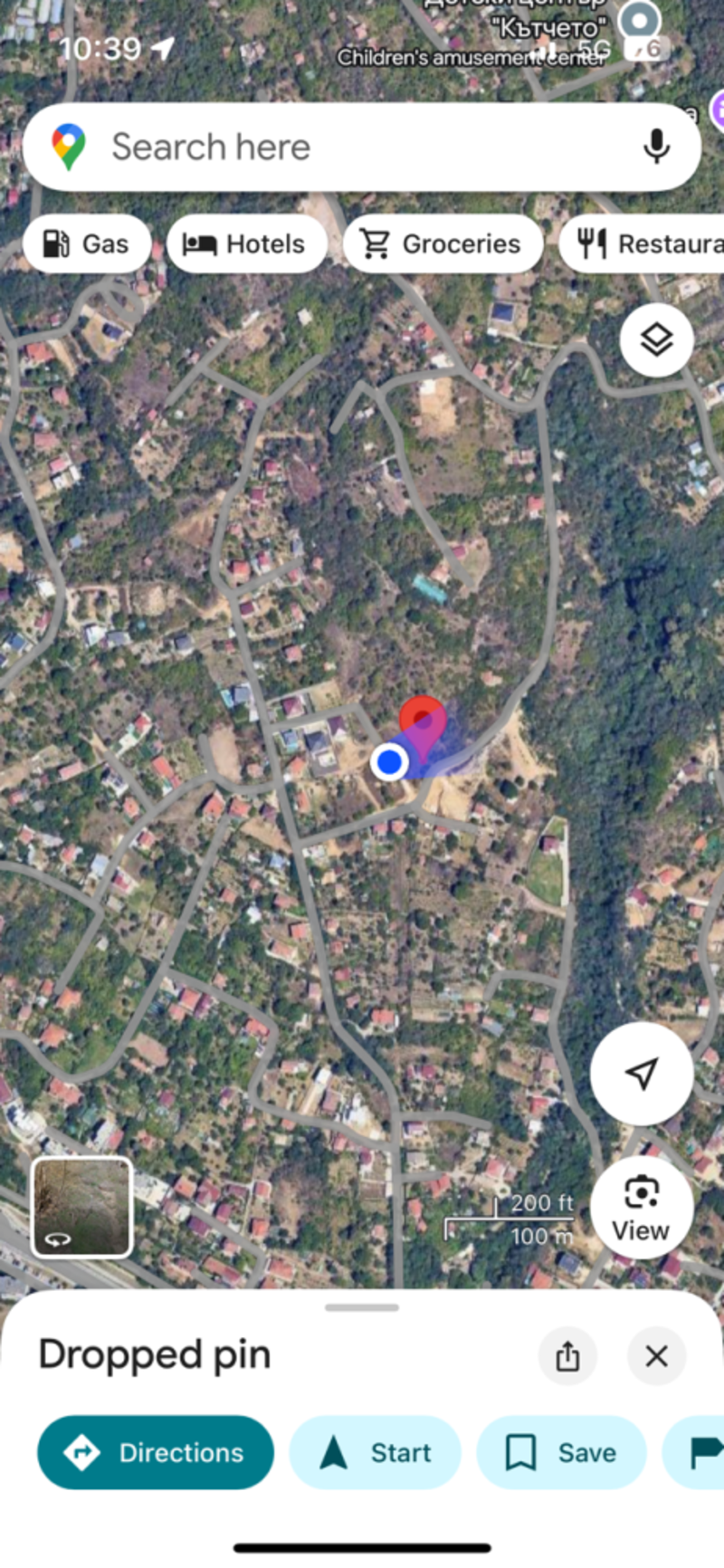Viewport: 724px width, 1568px height.
Task: Select the Gas filter chip
Action: point(87,244)
